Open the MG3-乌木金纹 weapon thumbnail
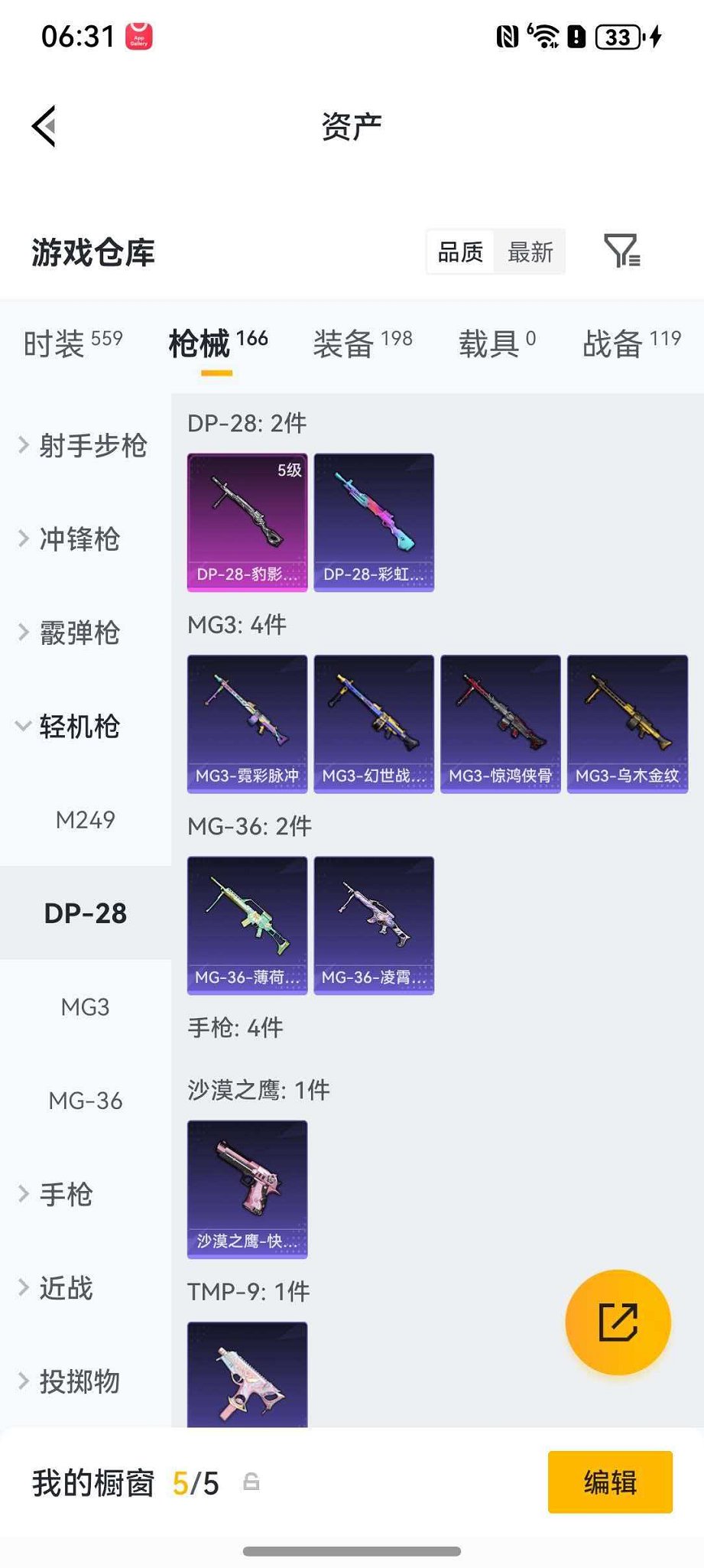 tap(627, 722)
